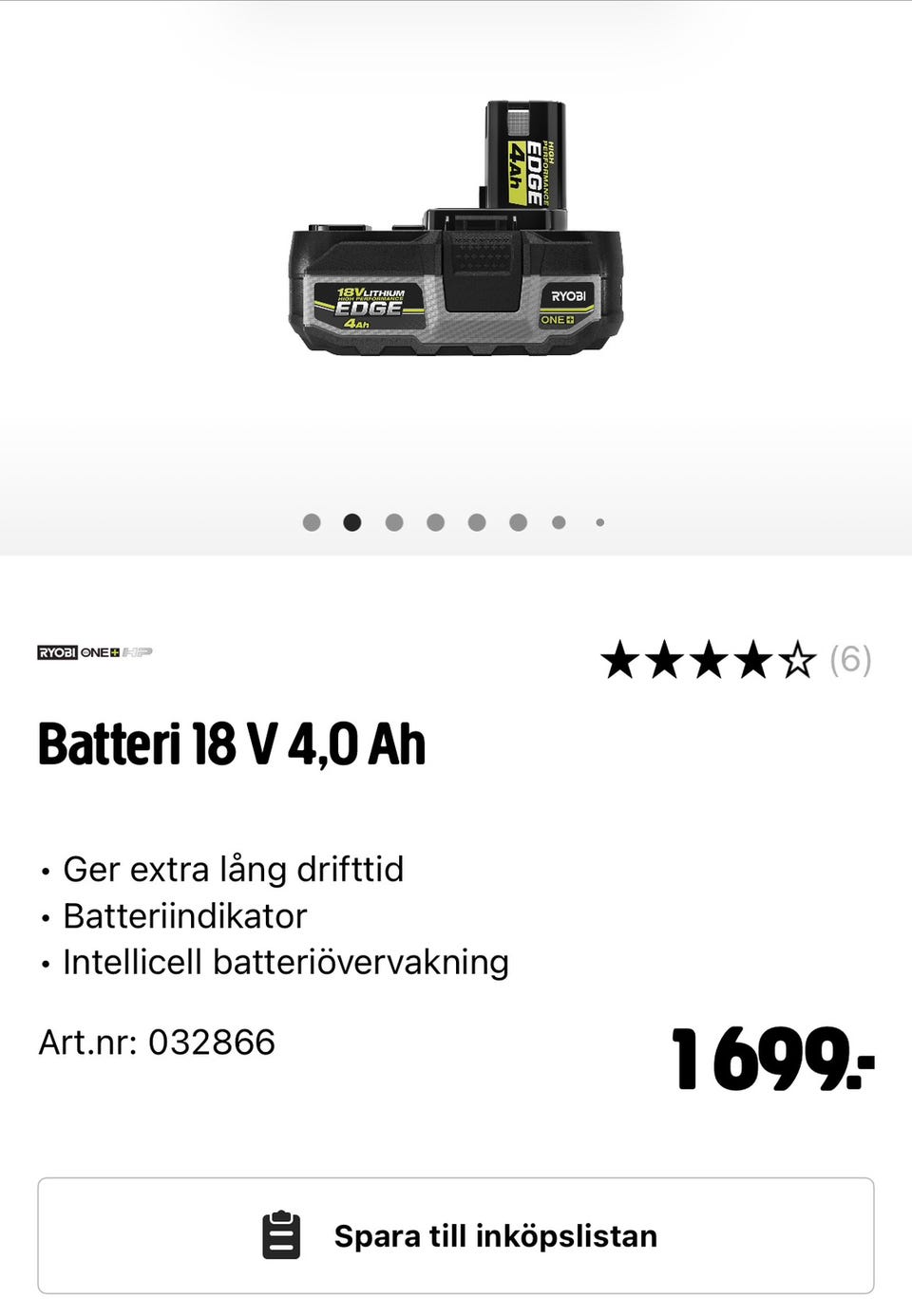Open the star rating reviews
The height and width of the screenshot is (1316, 912).
pos(734,660)
